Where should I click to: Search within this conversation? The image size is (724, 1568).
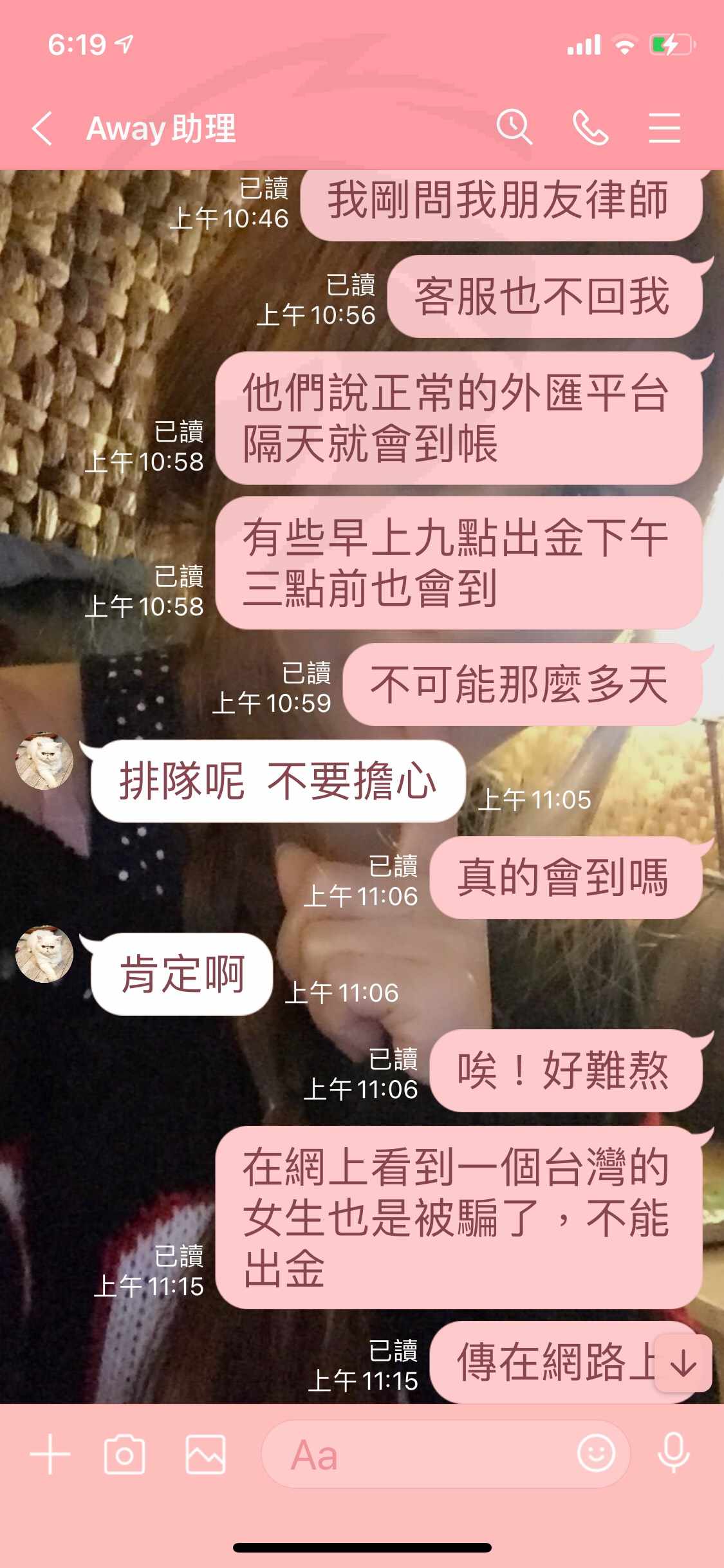pyautogui.click(x=514, y=127)
